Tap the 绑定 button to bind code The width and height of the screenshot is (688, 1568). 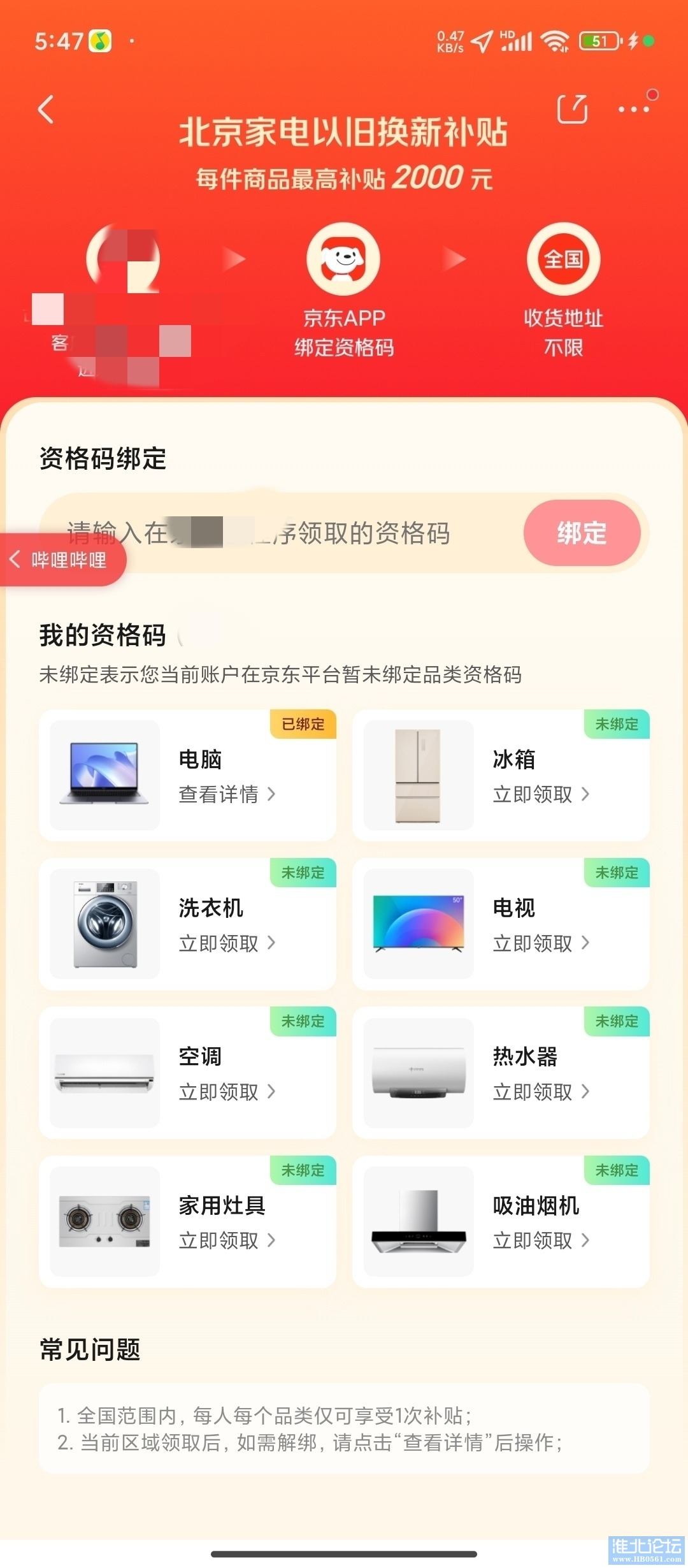(582, 533)
